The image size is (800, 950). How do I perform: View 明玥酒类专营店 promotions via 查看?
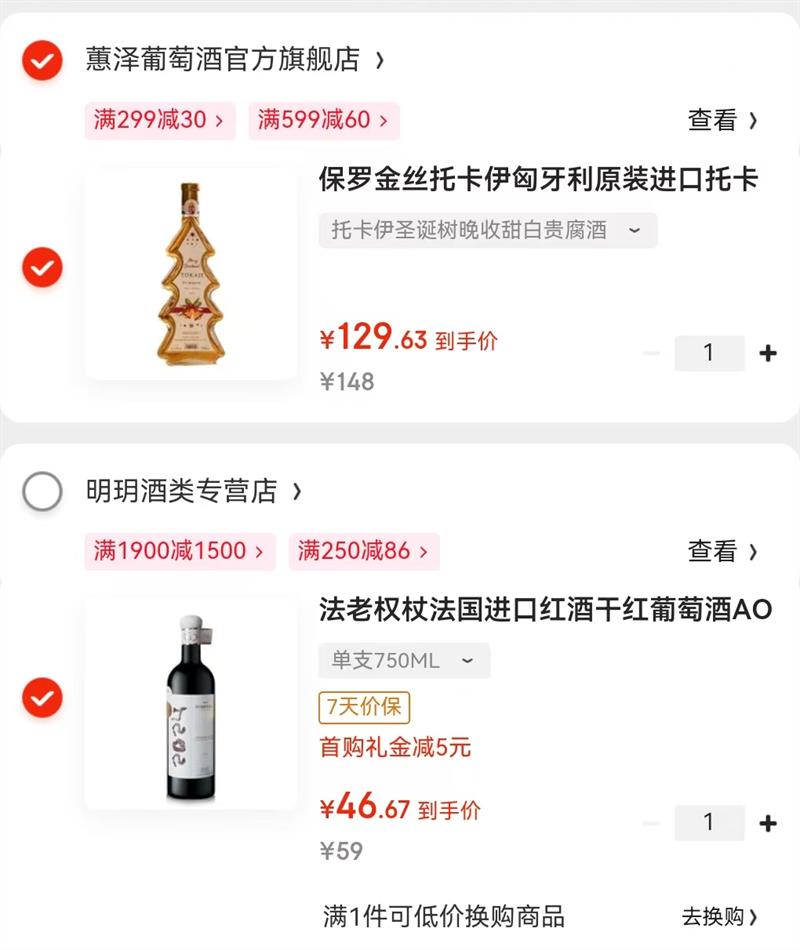coord(722,551)
